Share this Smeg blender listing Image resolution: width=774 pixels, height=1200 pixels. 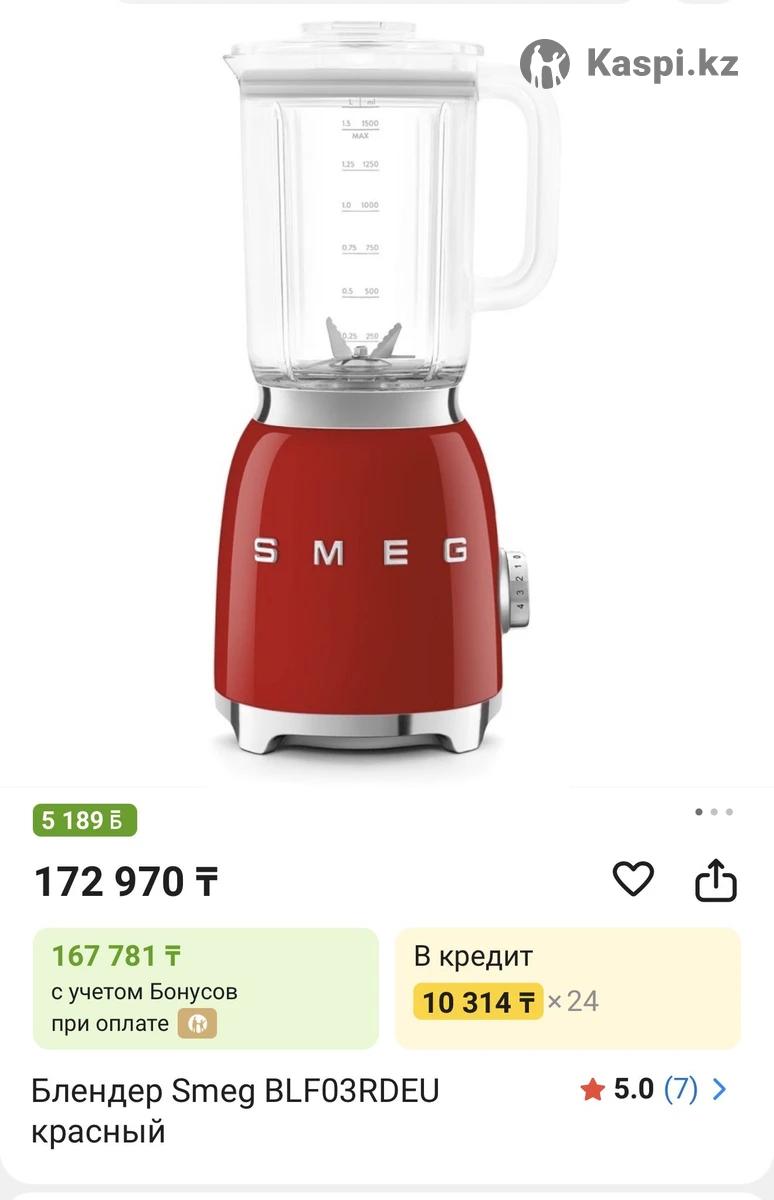click(716, 881)
